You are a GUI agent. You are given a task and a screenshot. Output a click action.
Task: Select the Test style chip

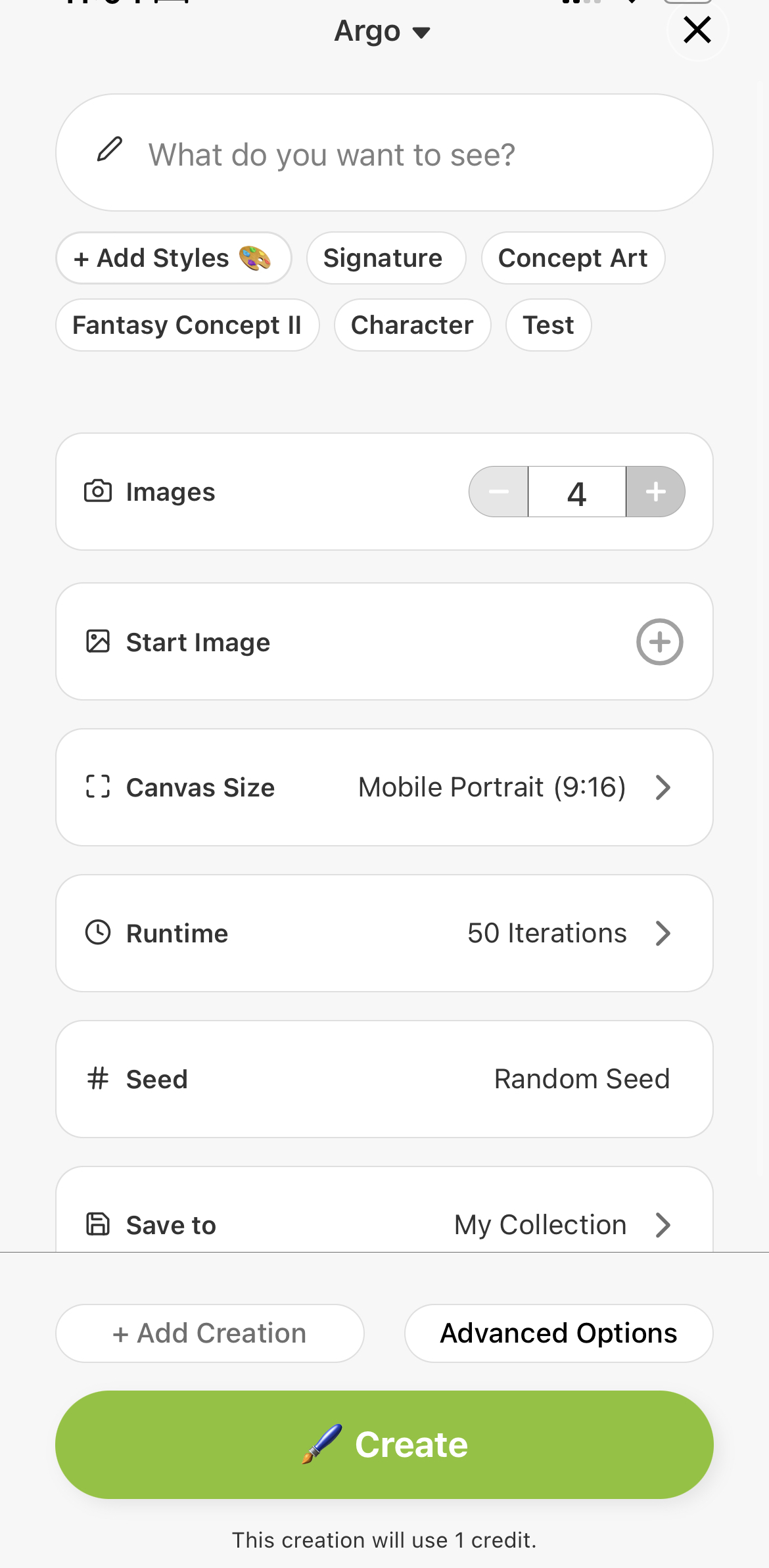point(548,325)
